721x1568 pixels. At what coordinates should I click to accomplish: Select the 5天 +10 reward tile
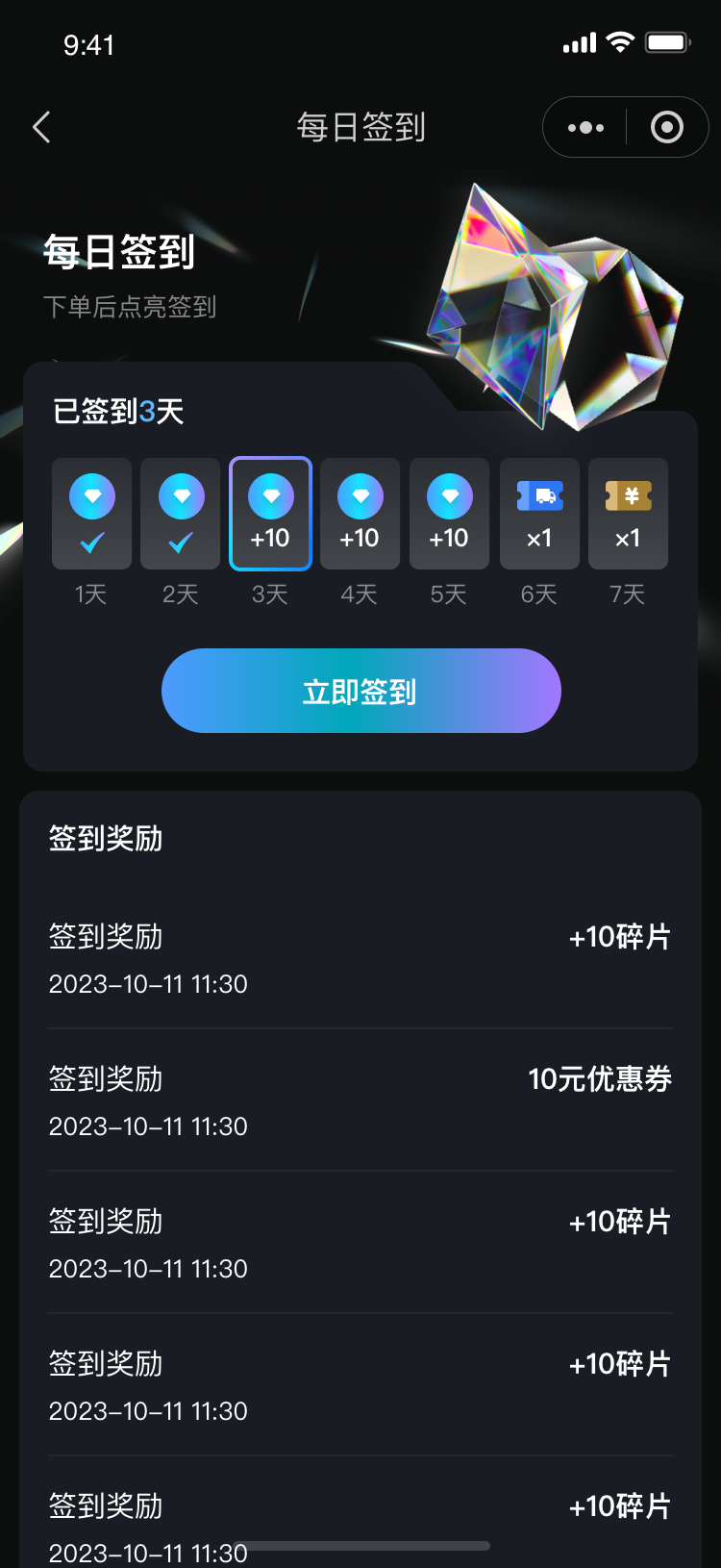point(449,514)
